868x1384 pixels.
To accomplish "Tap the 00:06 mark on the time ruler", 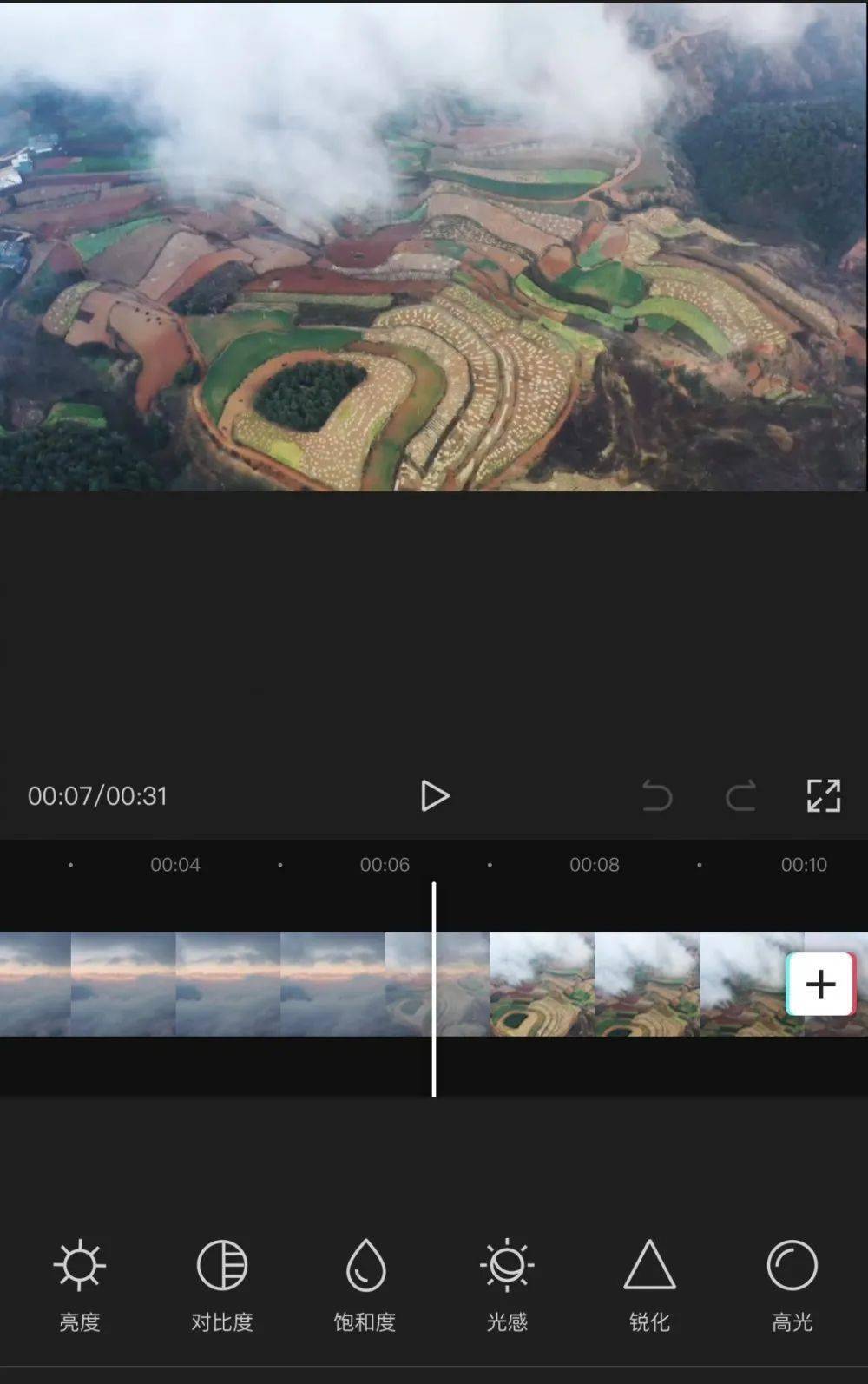I will (x=385, y=864).
